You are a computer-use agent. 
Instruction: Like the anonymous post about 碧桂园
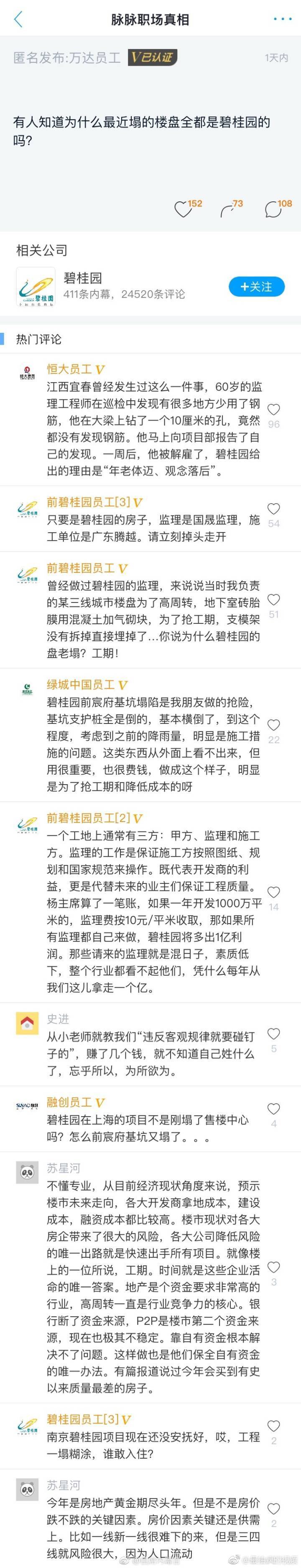(183, 209)
